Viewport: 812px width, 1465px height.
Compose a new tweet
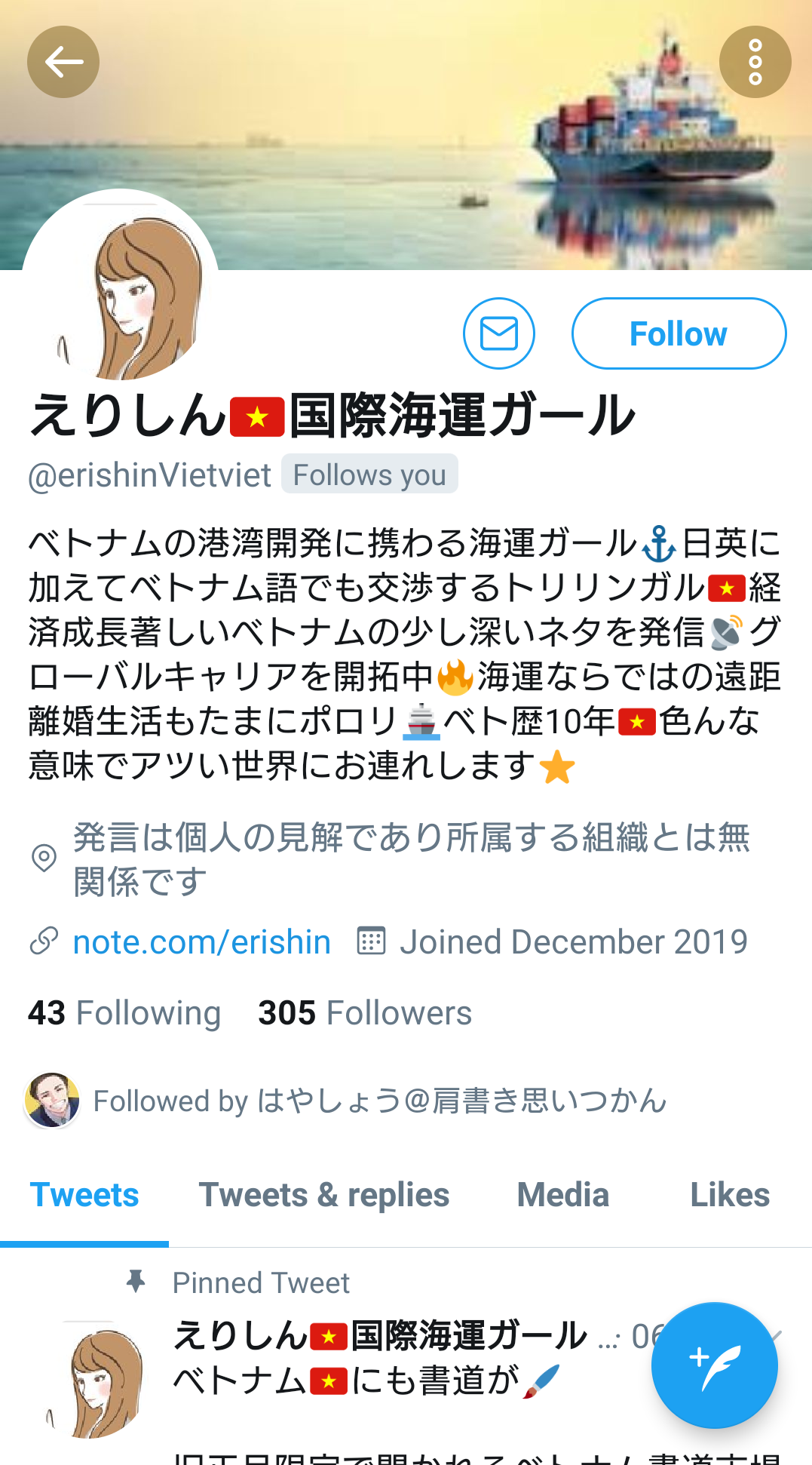coord(714,1365)
